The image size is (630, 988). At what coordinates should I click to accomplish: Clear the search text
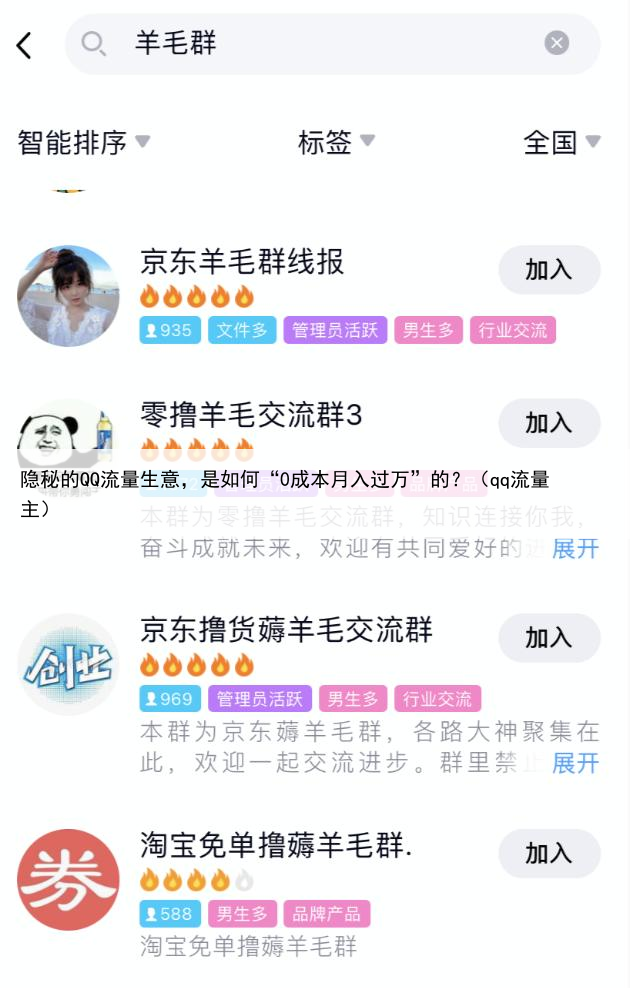pos(556,43)
